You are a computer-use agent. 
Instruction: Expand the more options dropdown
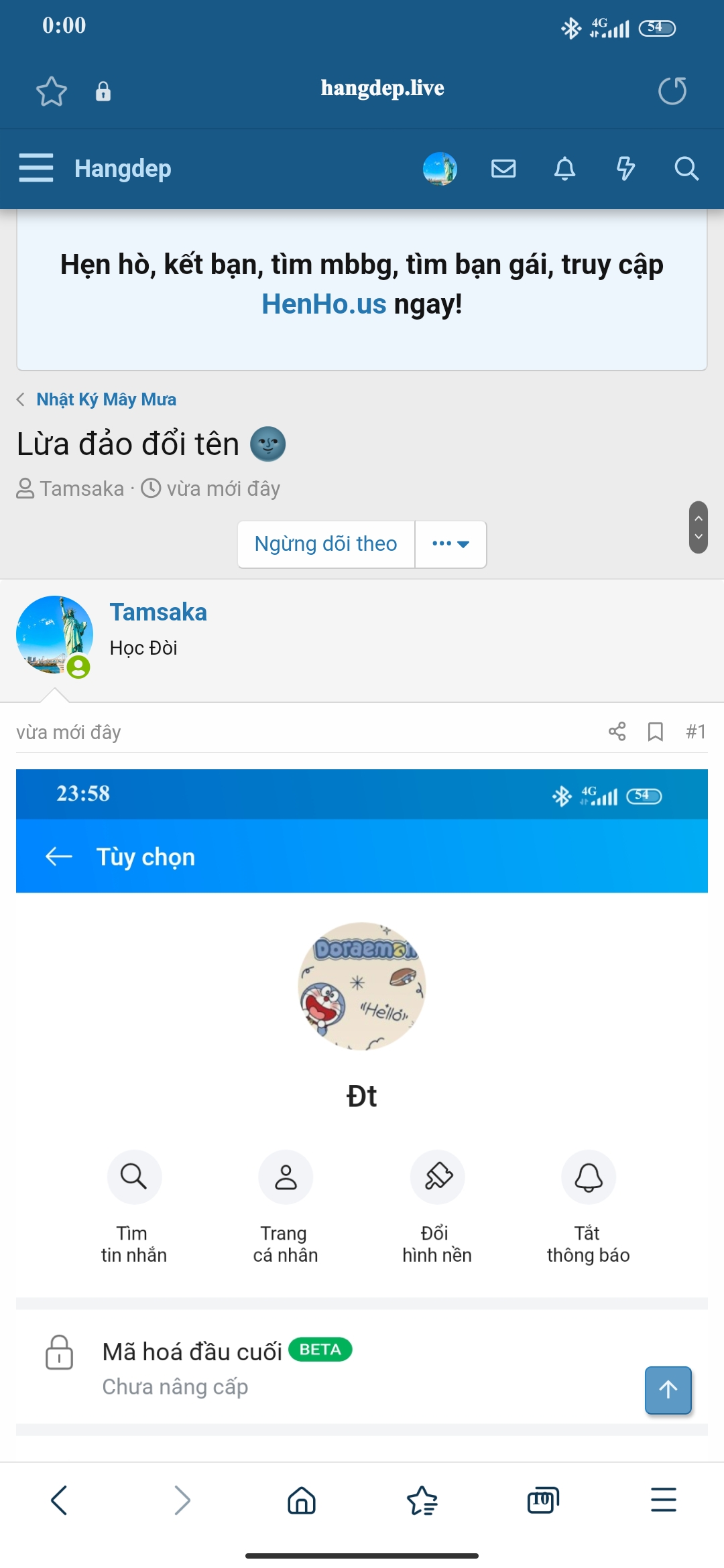450,543
